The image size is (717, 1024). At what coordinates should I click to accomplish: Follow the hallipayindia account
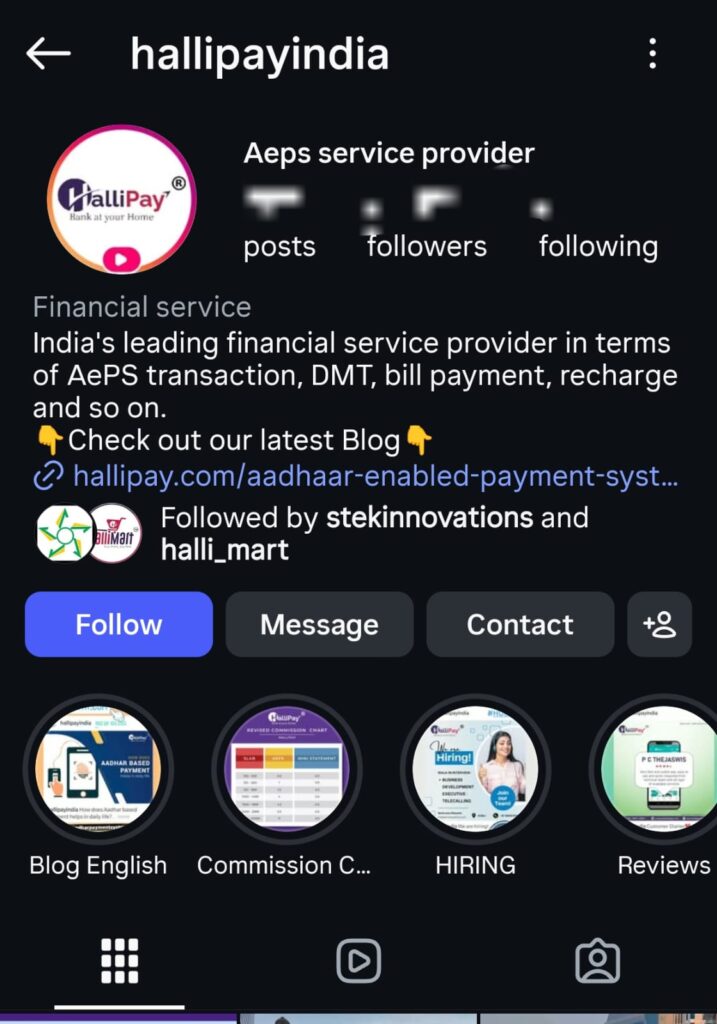pos(119,625)
